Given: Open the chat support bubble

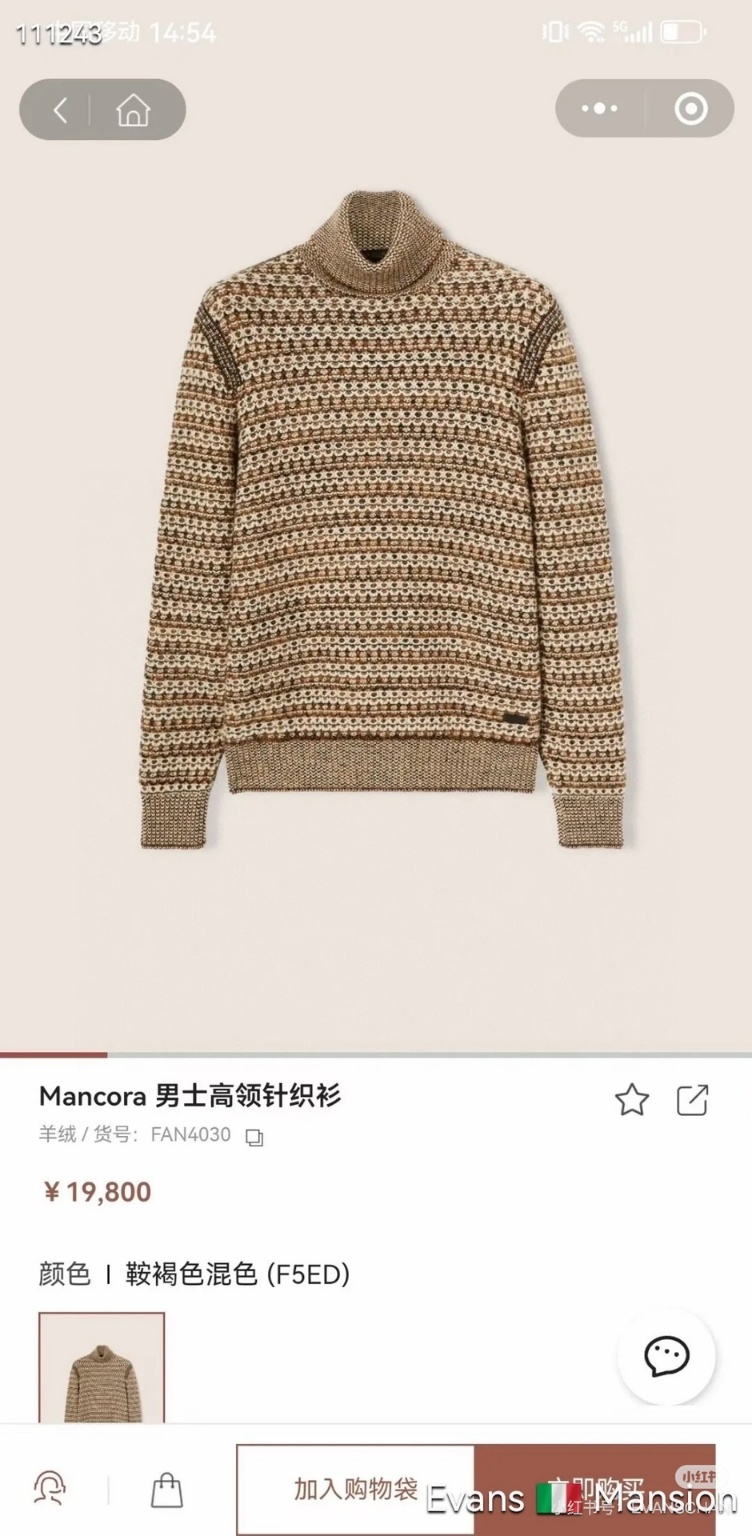Looking at the screenshot, I should pos(666,1357).
